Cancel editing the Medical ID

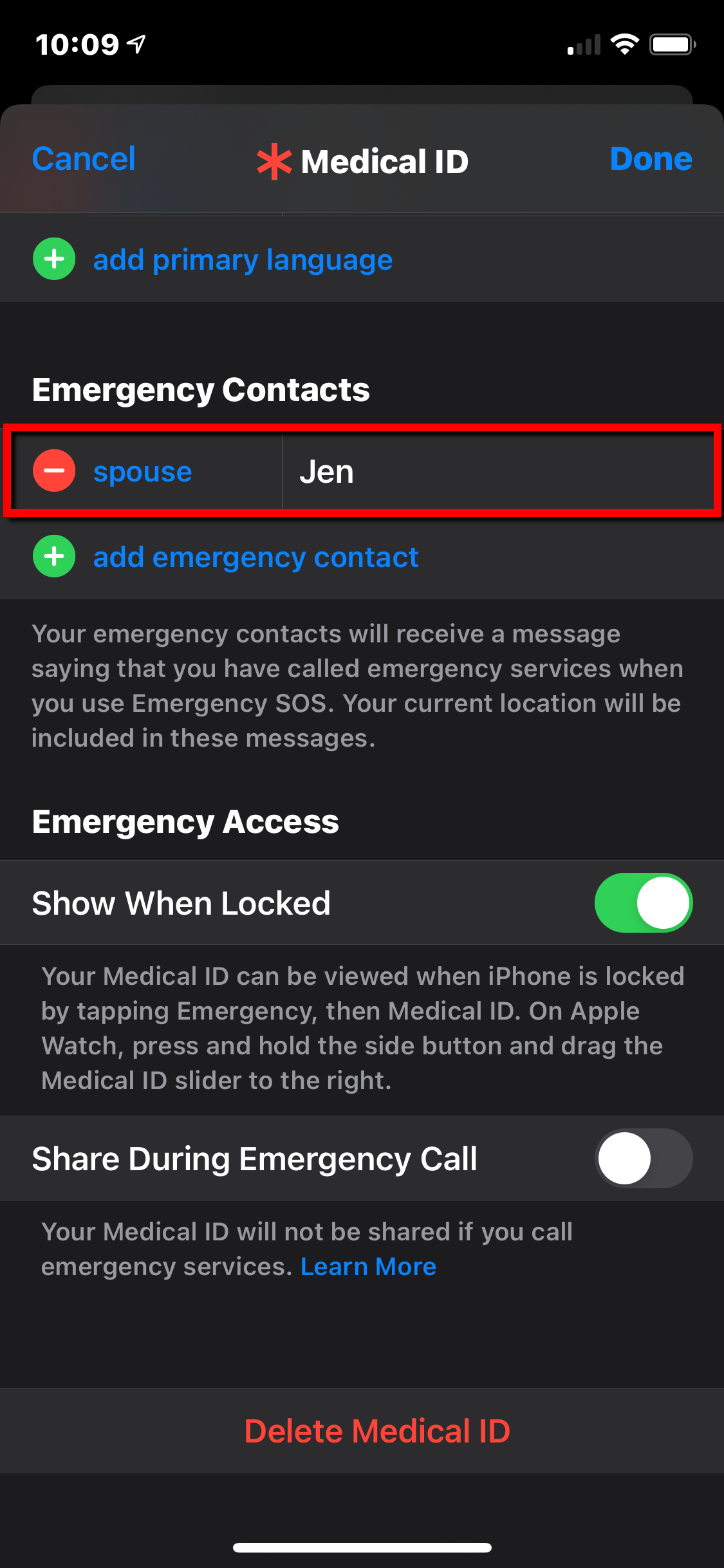(84, 159)
